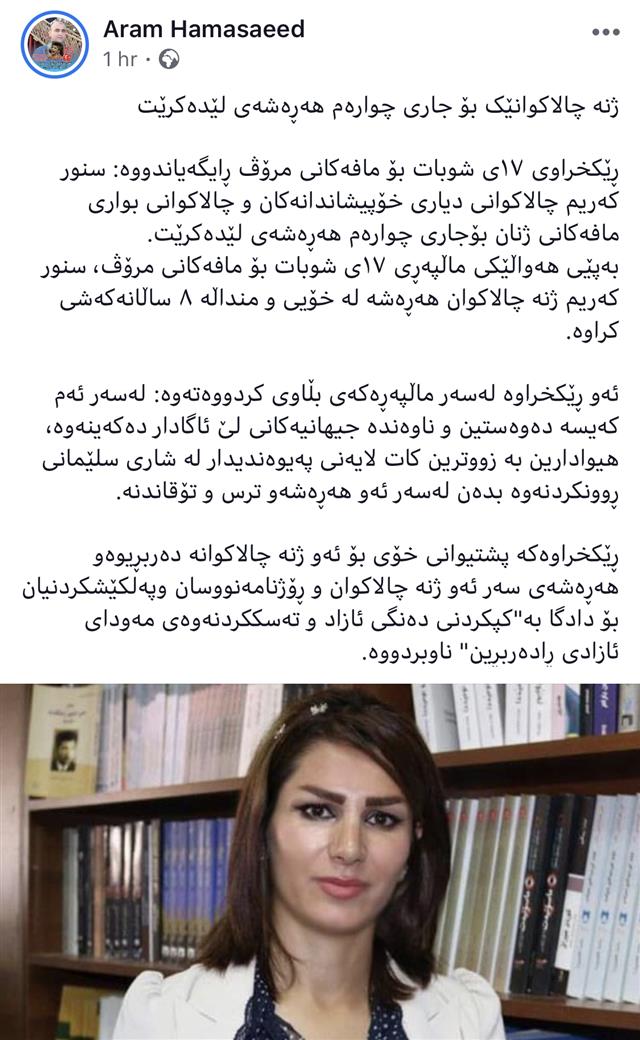Tap the 1 hr post timestamp
This screenshot has height=1040, width=640.
(x=120, y=59)
